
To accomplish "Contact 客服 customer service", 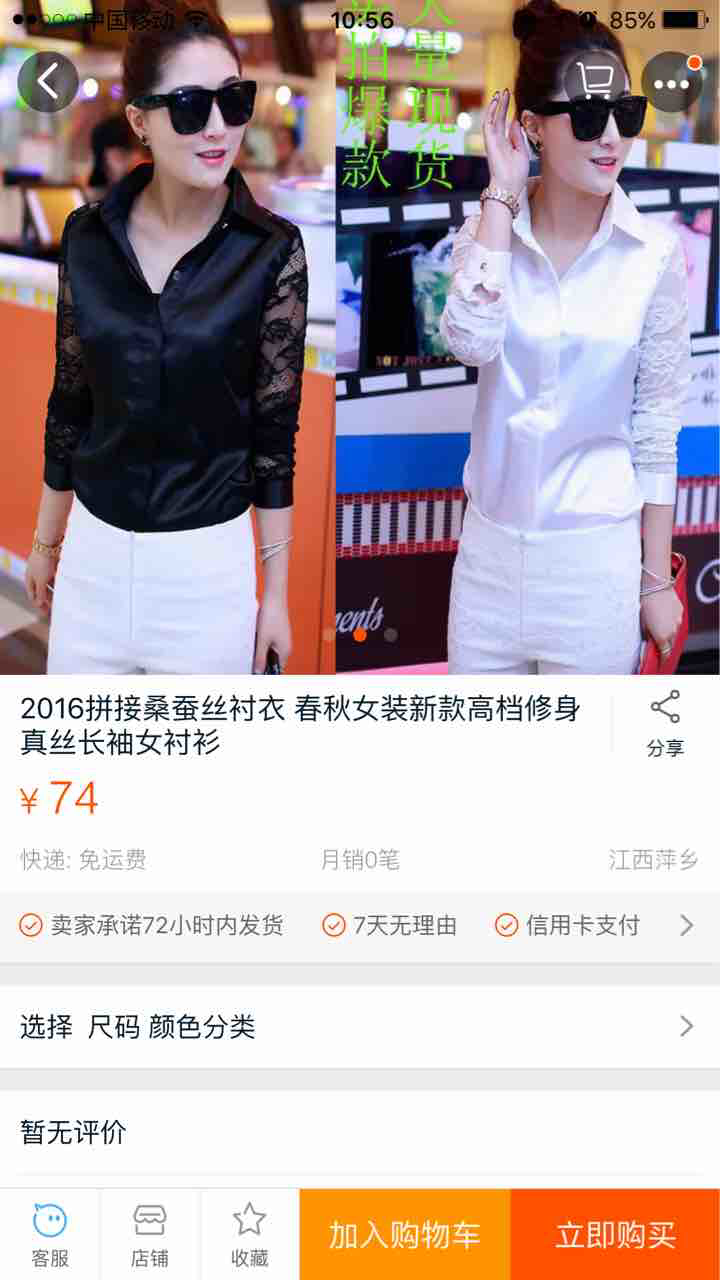I will click(50, 1235).
